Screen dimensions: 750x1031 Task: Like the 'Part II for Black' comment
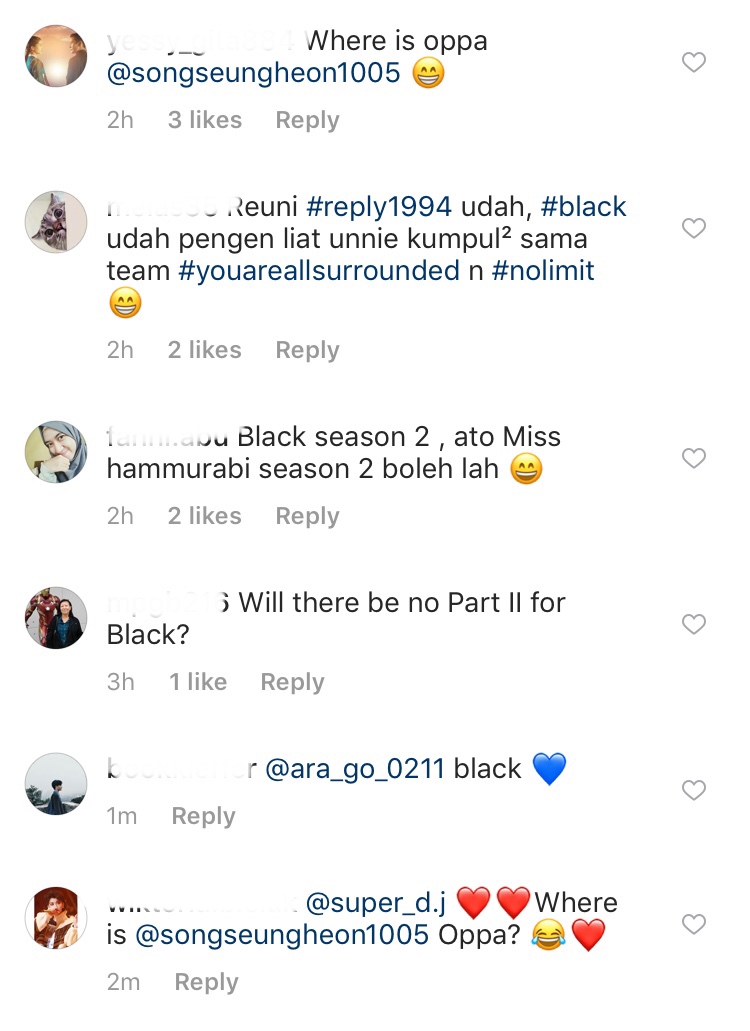coord(693,625)
